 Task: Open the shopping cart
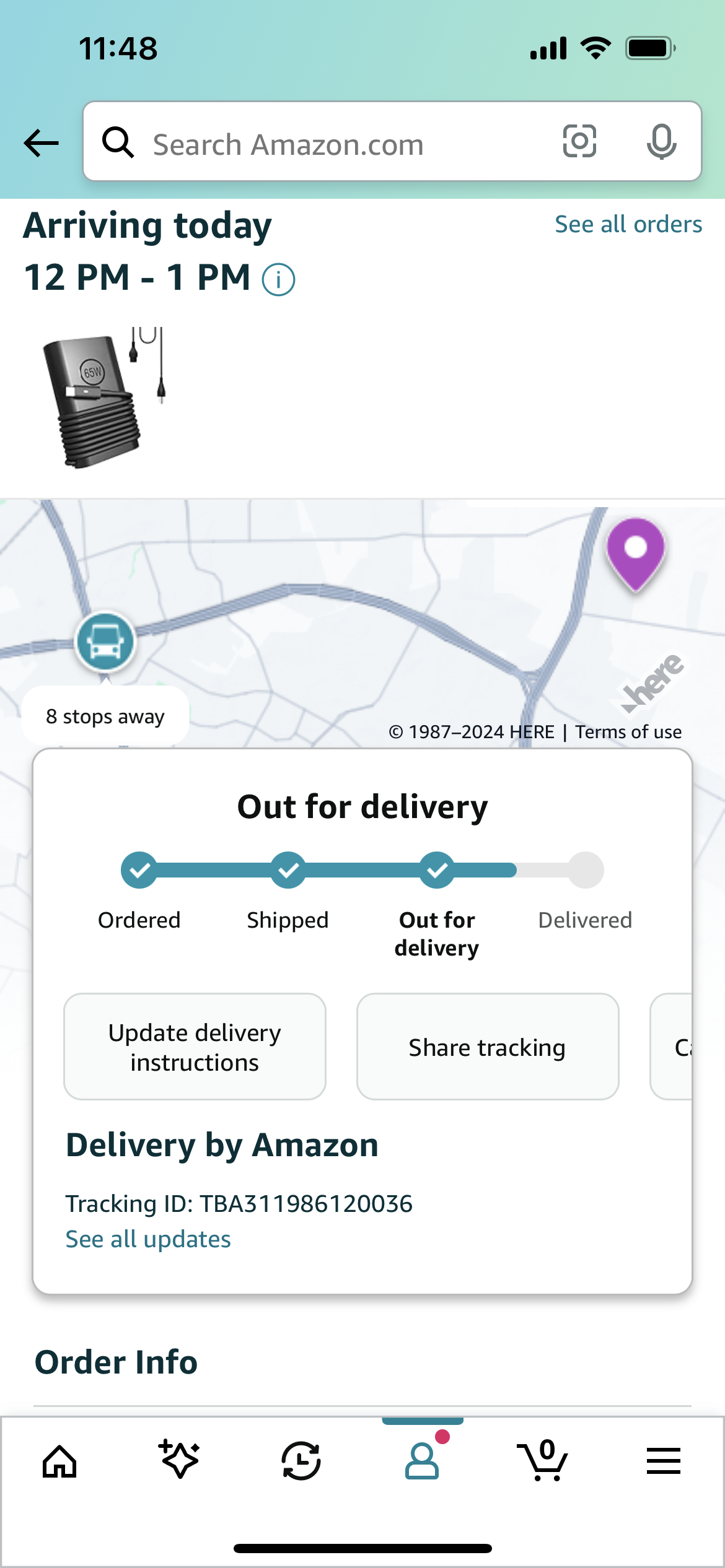tap(543, 1461)
